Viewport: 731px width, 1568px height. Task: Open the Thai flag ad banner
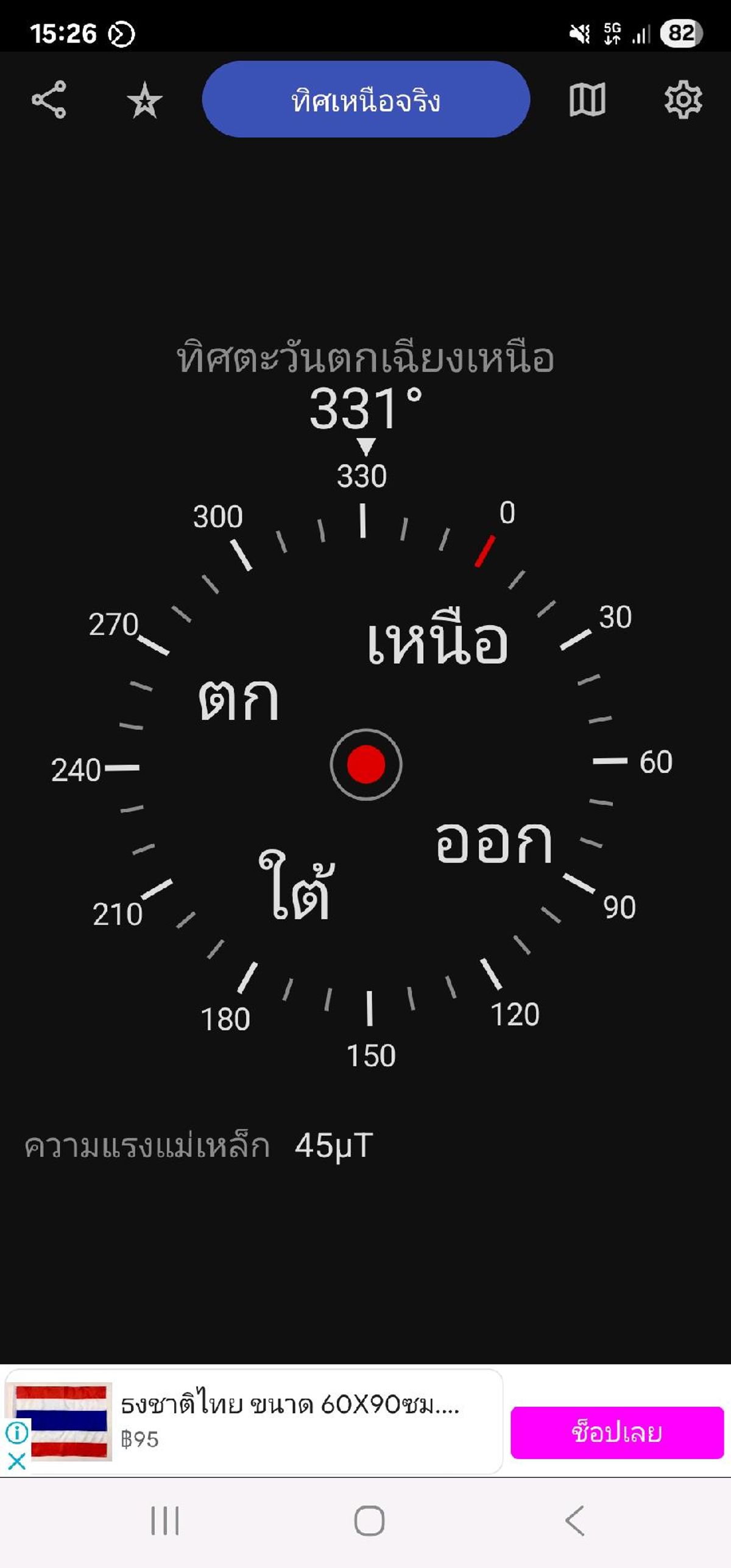click(286, 1419)
